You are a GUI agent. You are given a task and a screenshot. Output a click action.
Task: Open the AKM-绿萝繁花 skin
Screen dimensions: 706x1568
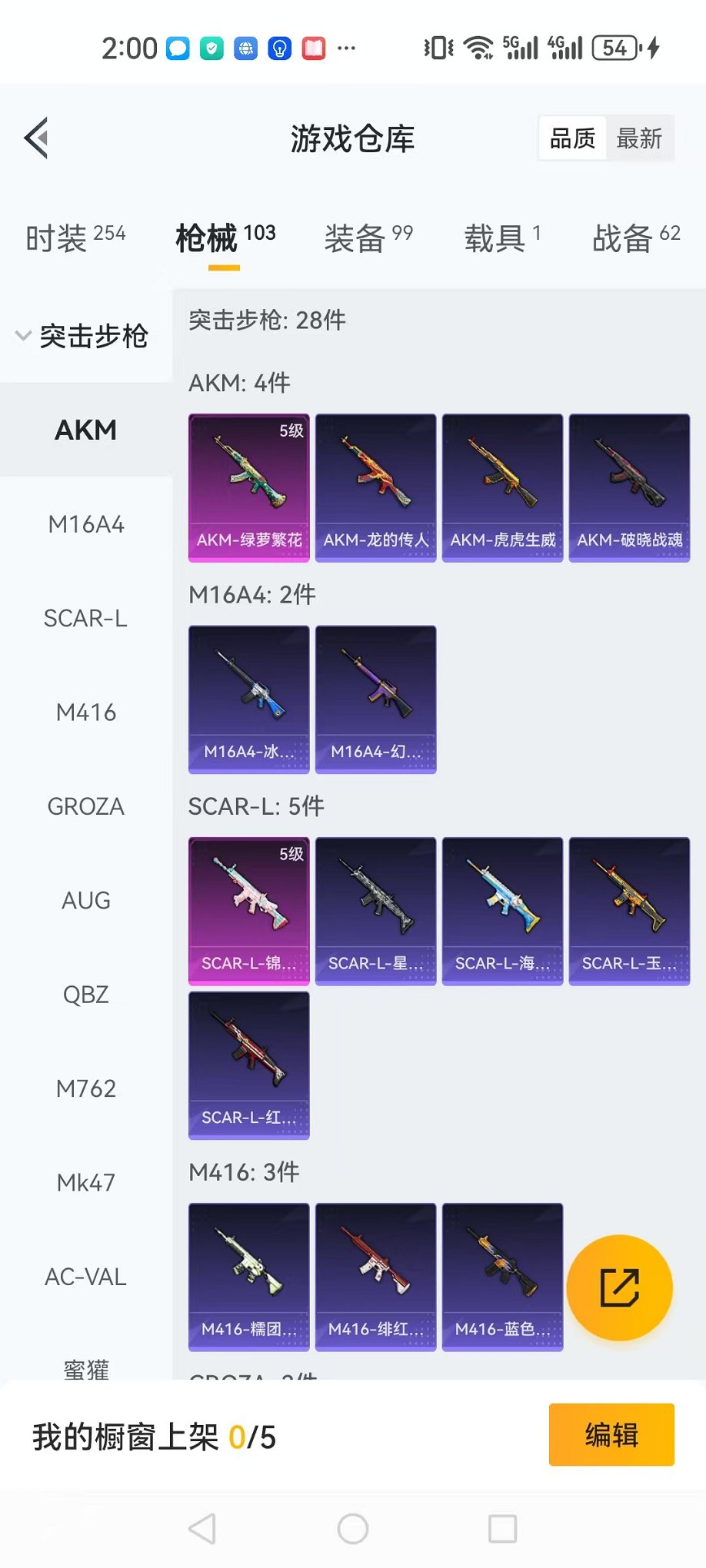pos(249,487)
